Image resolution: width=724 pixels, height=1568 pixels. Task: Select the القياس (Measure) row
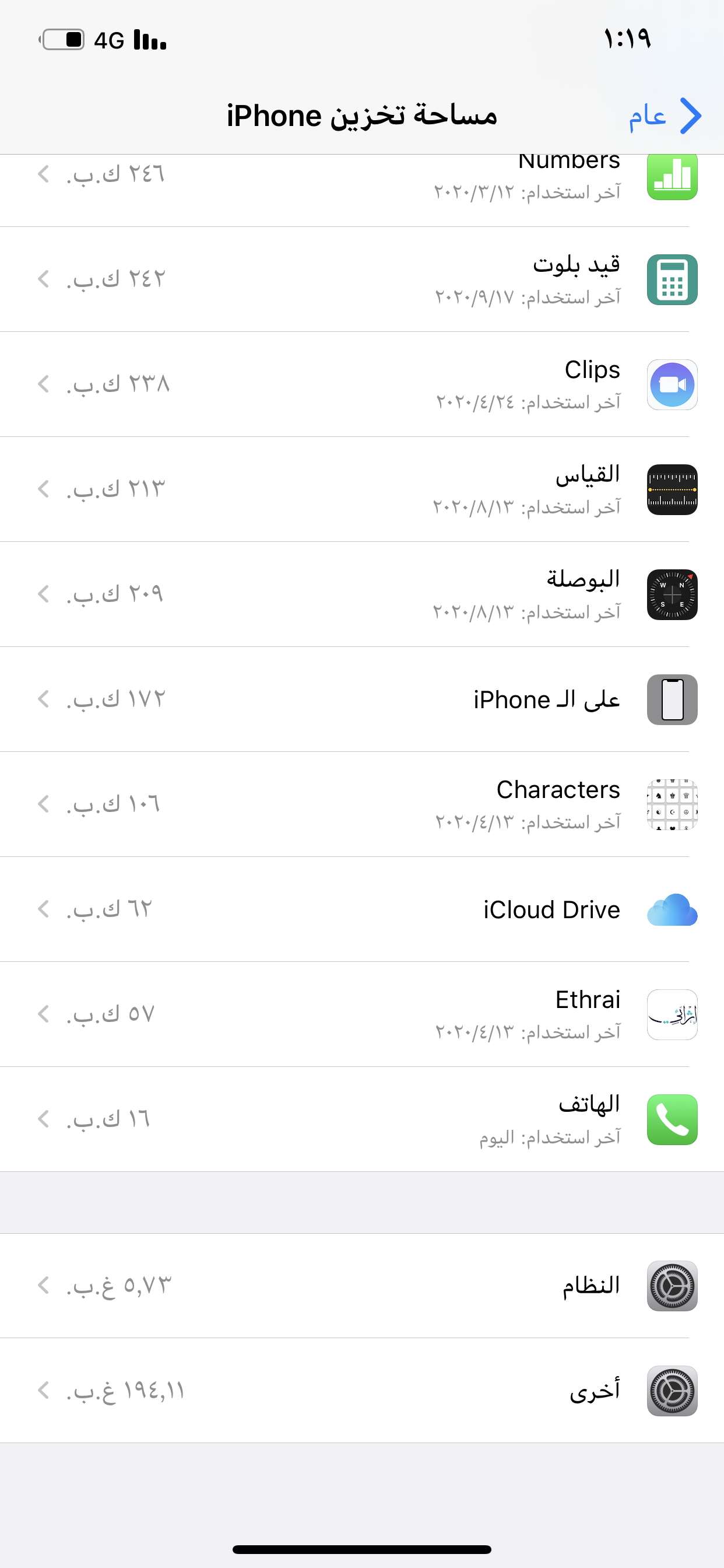(362, 489)
